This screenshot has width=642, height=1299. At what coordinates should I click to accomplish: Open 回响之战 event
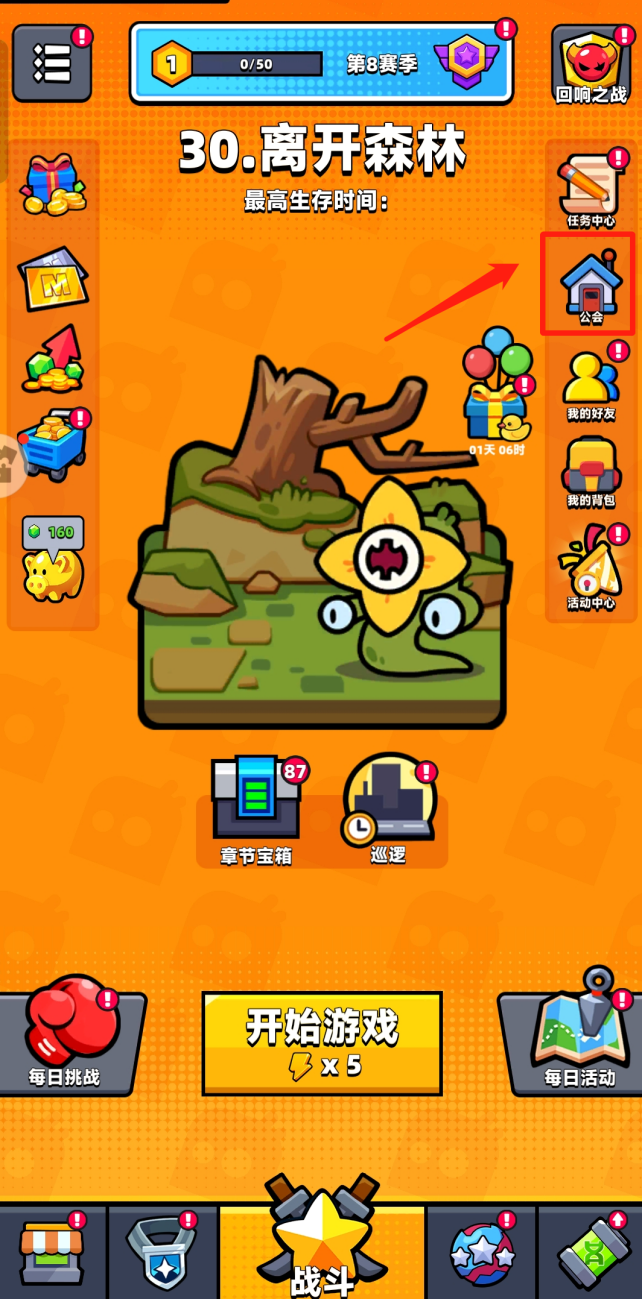pyautogui.click(x=591, y=66)
